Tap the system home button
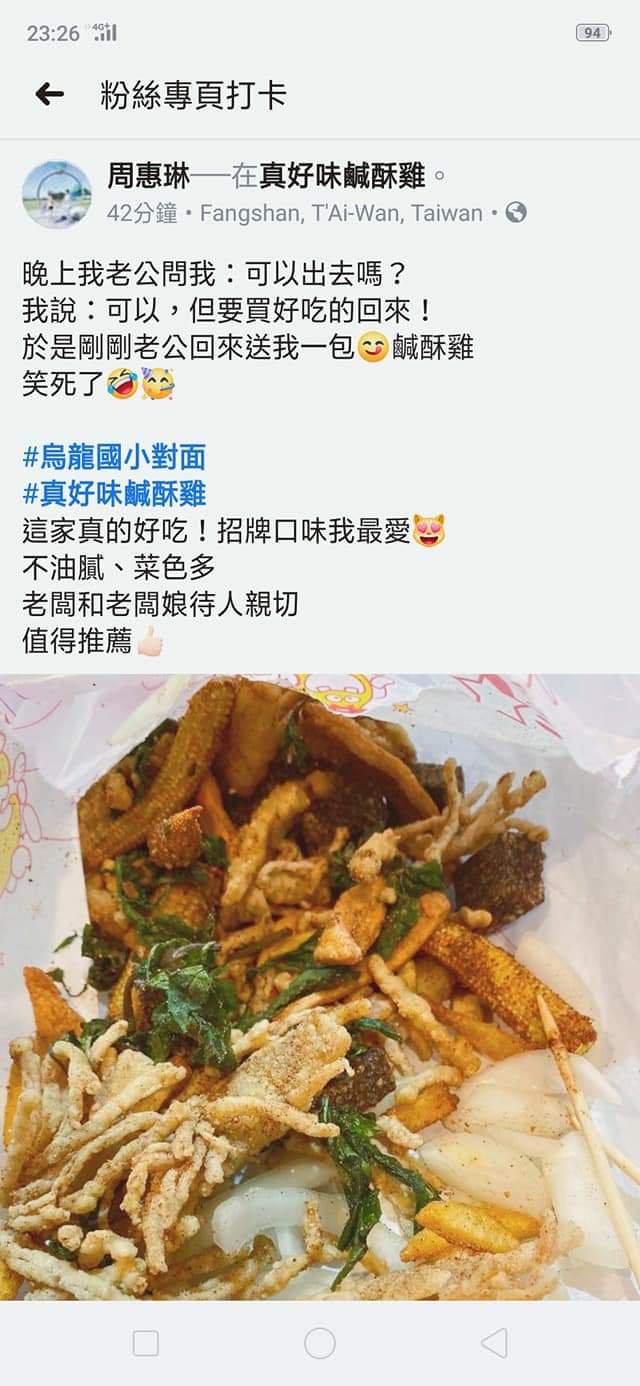Viewport: 640px width, 1386px height. (x=320, y=1343)
